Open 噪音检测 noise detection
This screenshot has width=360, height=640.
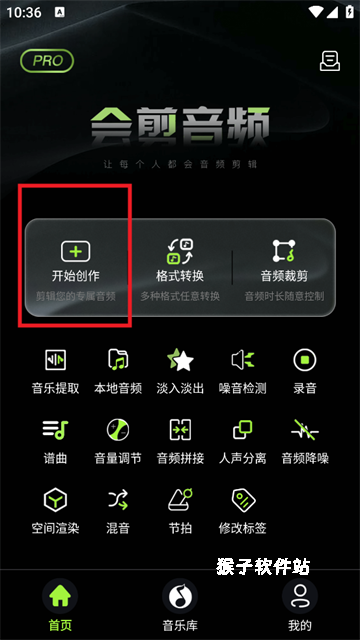[242, 371]
